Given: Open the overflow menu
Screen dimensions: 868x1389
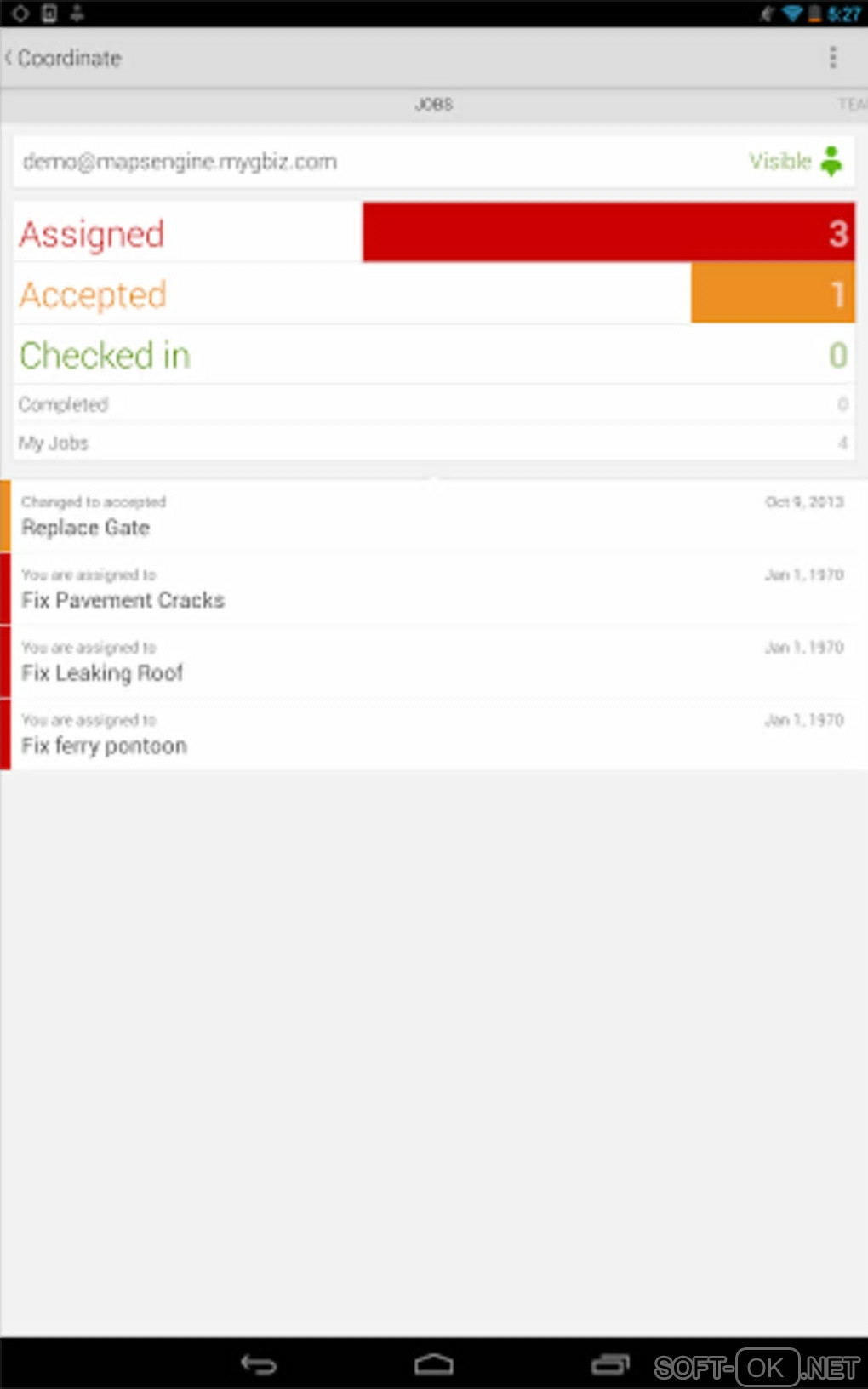Looking at the screenshot, I should pos(832,58).
